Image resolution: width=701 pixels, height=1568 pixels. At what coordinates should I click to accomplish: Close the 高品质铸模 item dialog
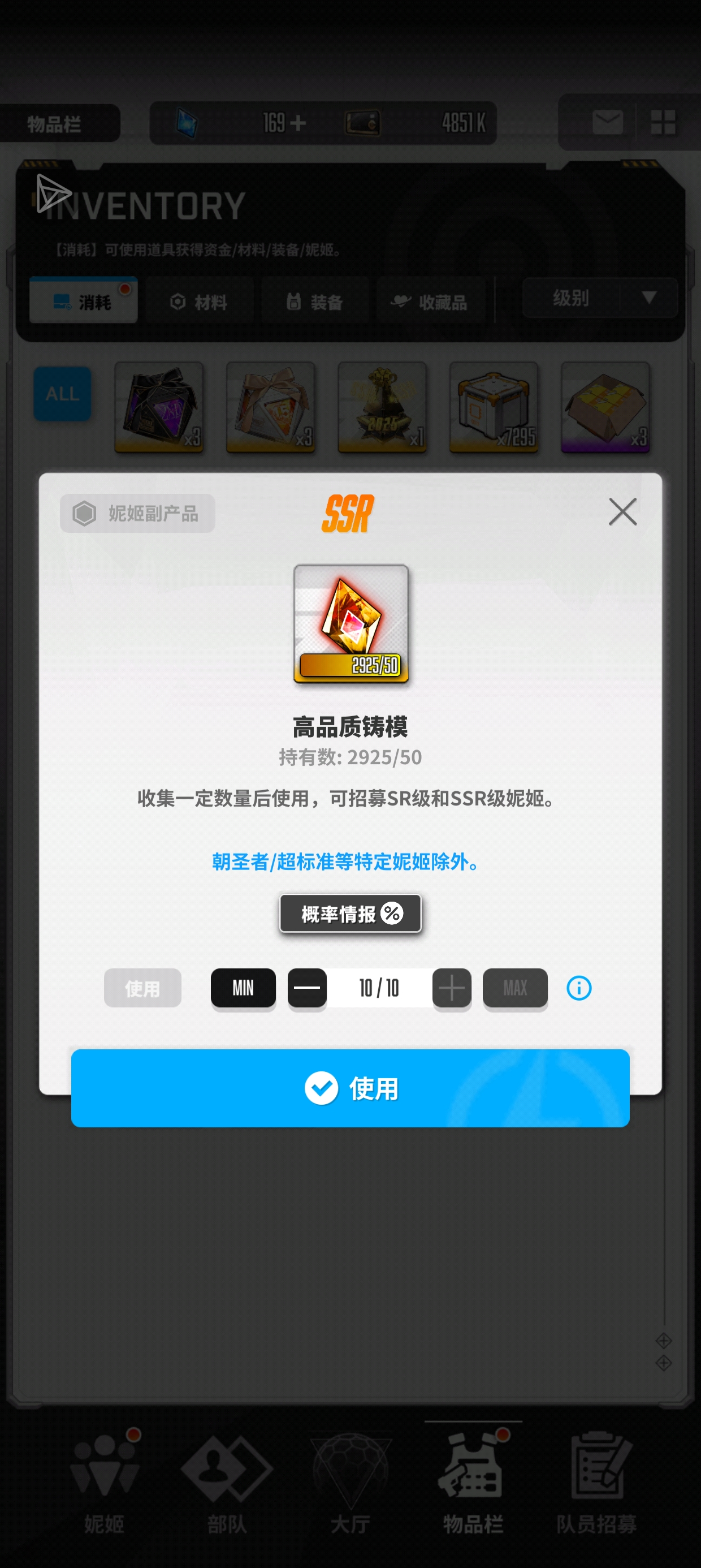point(622,511)
